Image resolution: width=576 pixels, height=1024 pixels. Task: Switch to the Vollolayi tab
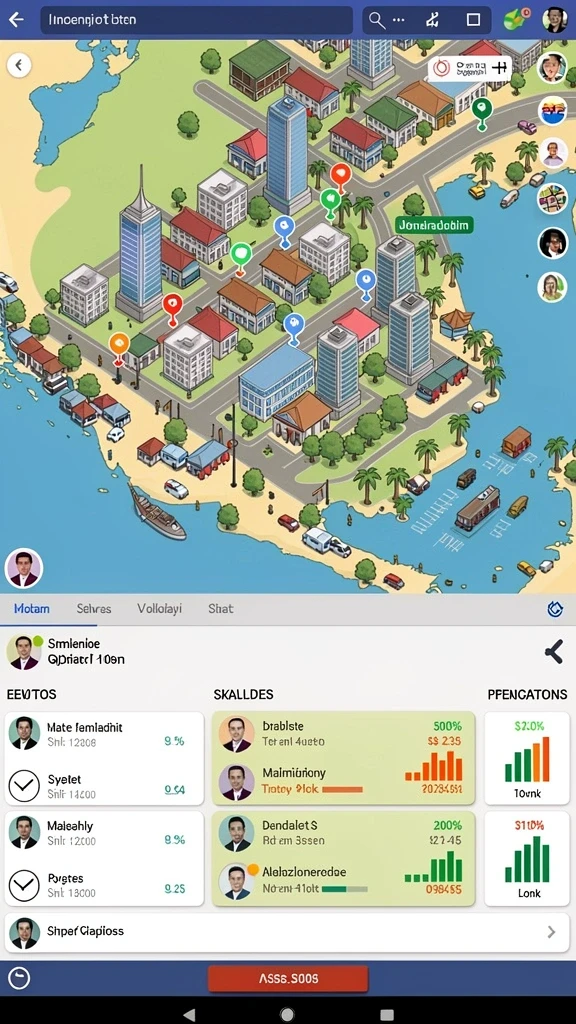(x=159, y=608)
